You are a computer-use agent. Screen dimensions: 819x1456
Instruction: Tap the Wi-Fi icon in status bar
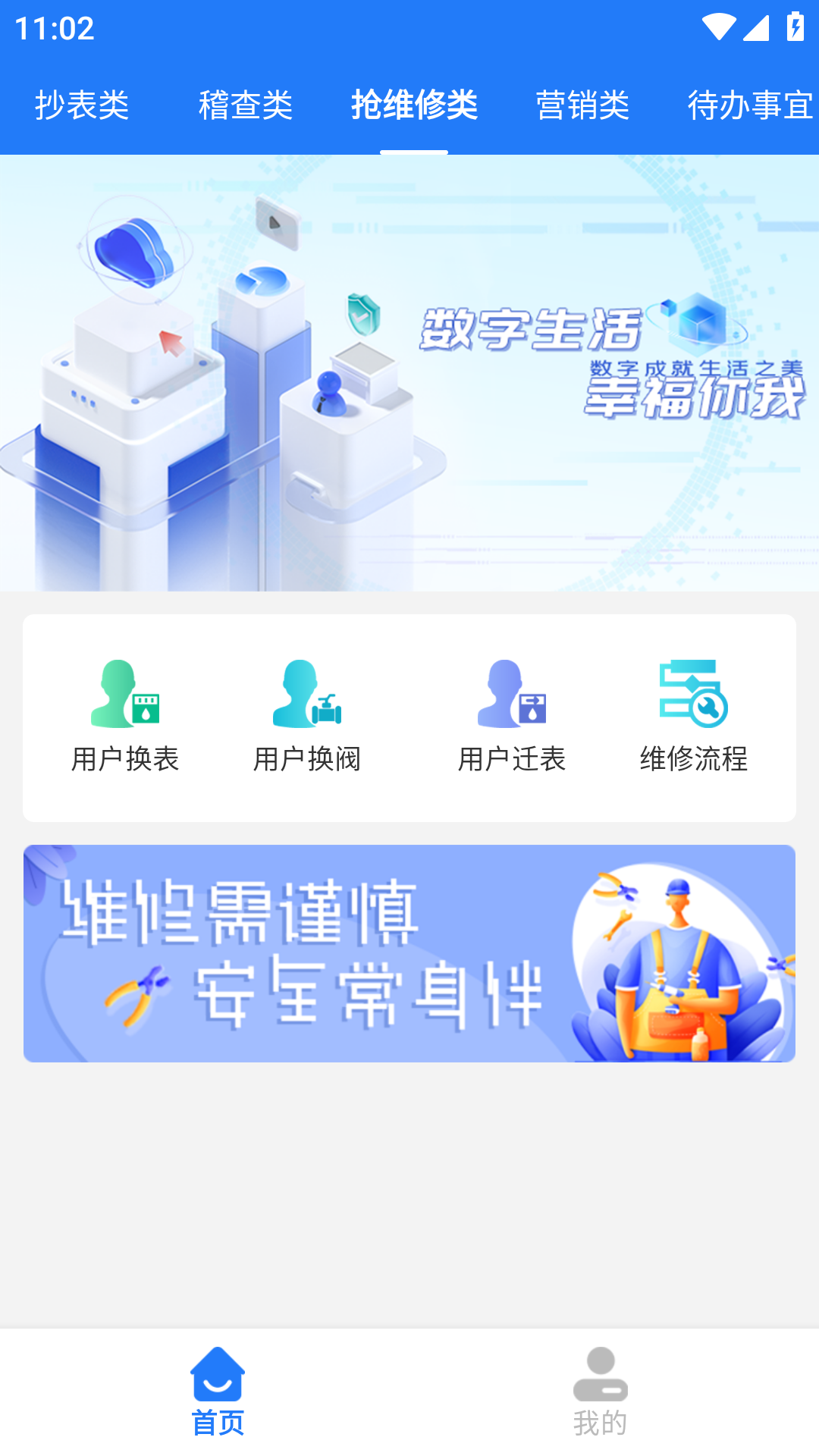click(x=717, y=27)
